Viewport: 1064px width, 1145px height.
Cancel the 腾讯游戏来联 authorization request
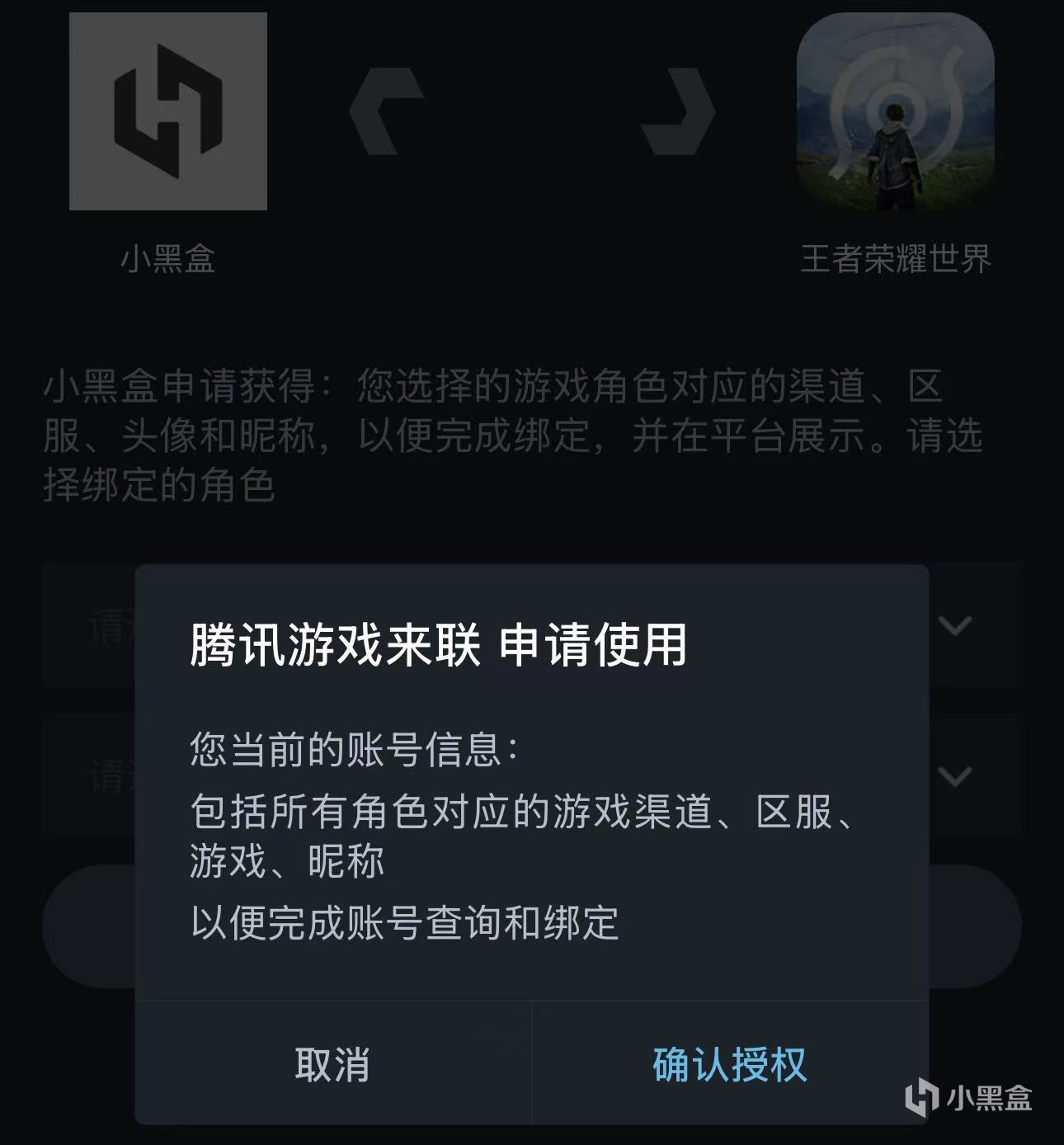[332, 1063]
